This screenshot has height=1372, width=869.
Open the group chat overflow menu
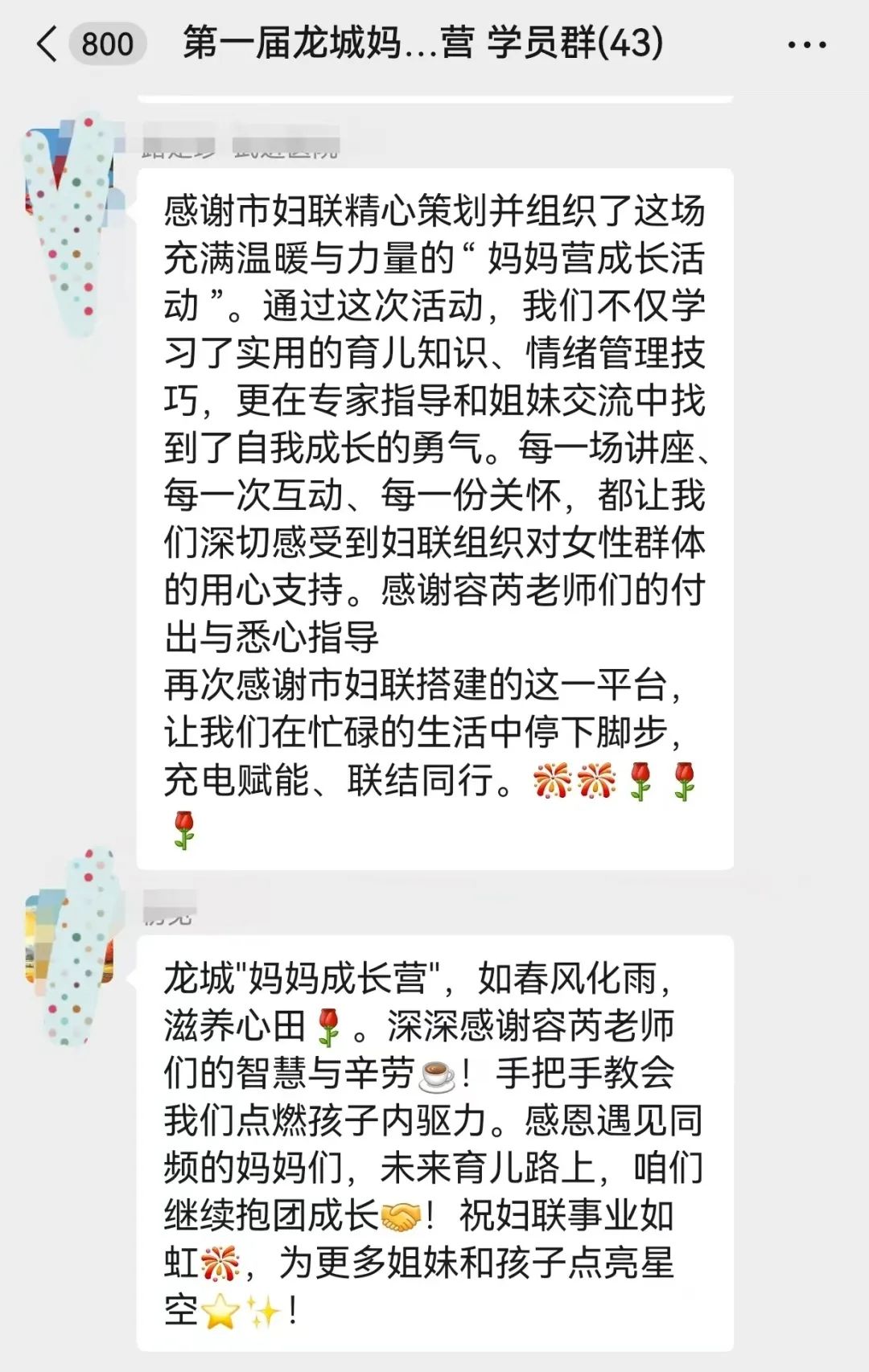point(806,45)
